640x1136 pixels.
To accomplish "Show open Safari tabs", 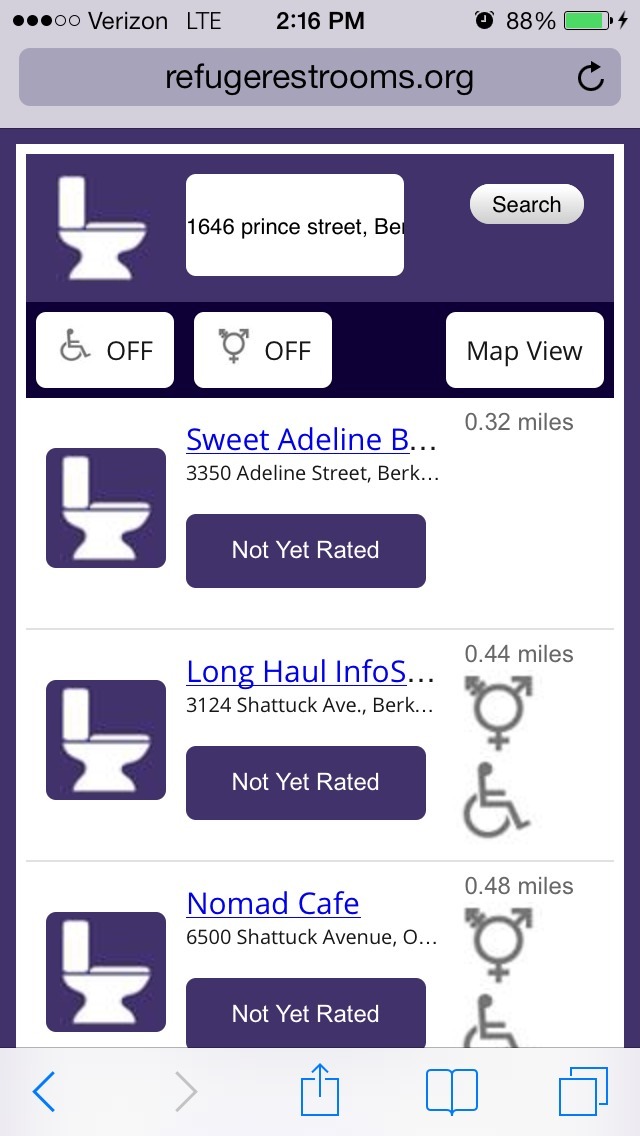I will [583, 1092].
